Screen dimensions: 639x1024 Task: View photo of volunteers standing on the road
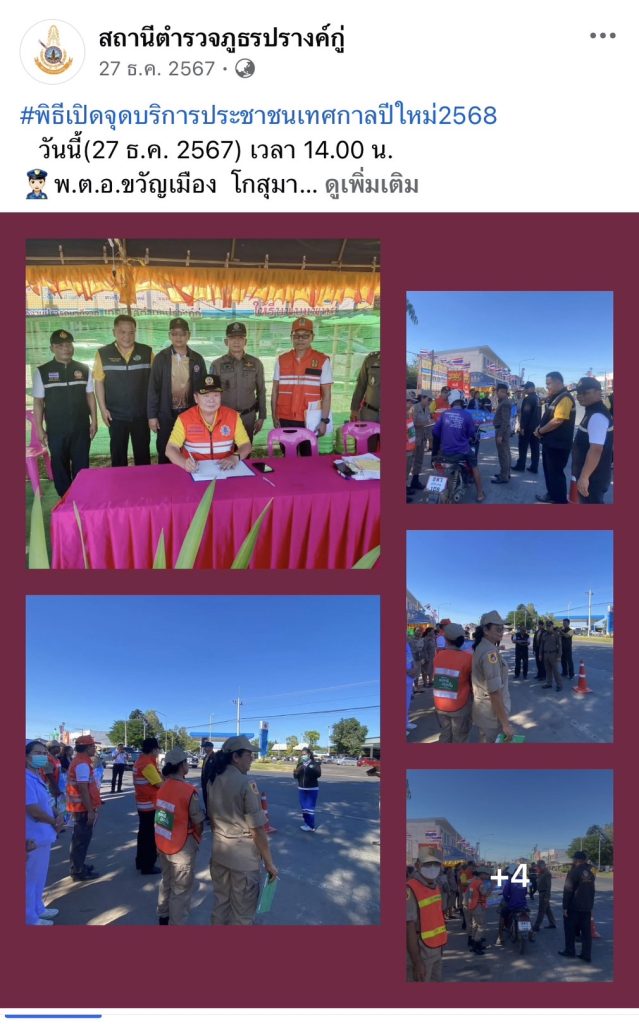[x=203, y=759]
